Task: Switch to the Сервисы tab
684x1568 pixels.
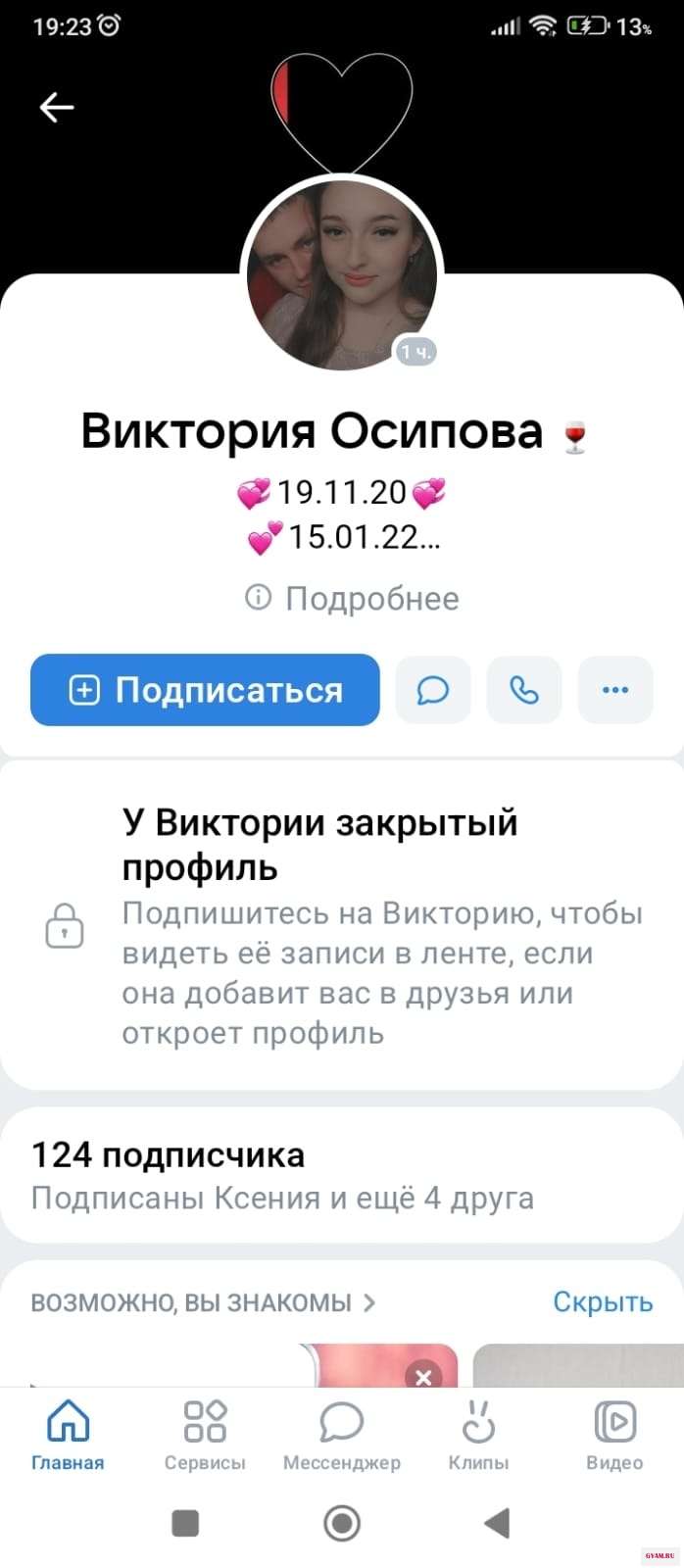Action: 205,1435
